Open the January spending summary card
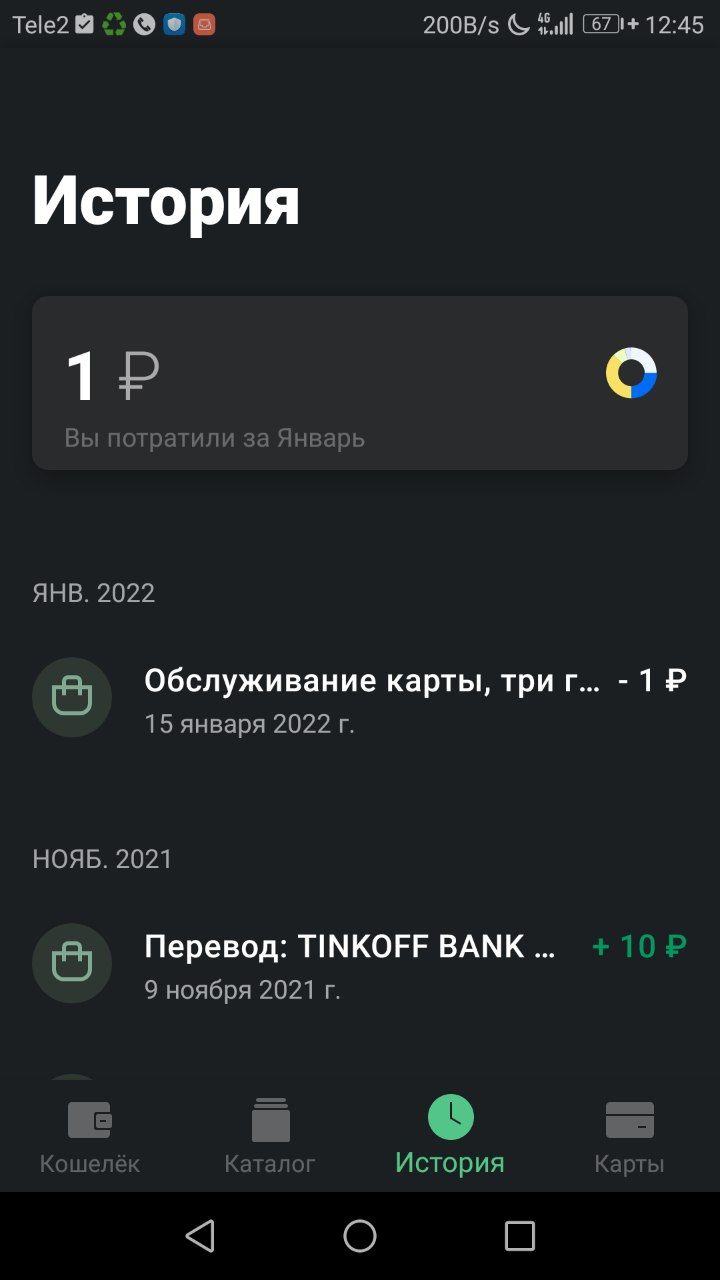720x1280 pixels. (x=360, y=383)
